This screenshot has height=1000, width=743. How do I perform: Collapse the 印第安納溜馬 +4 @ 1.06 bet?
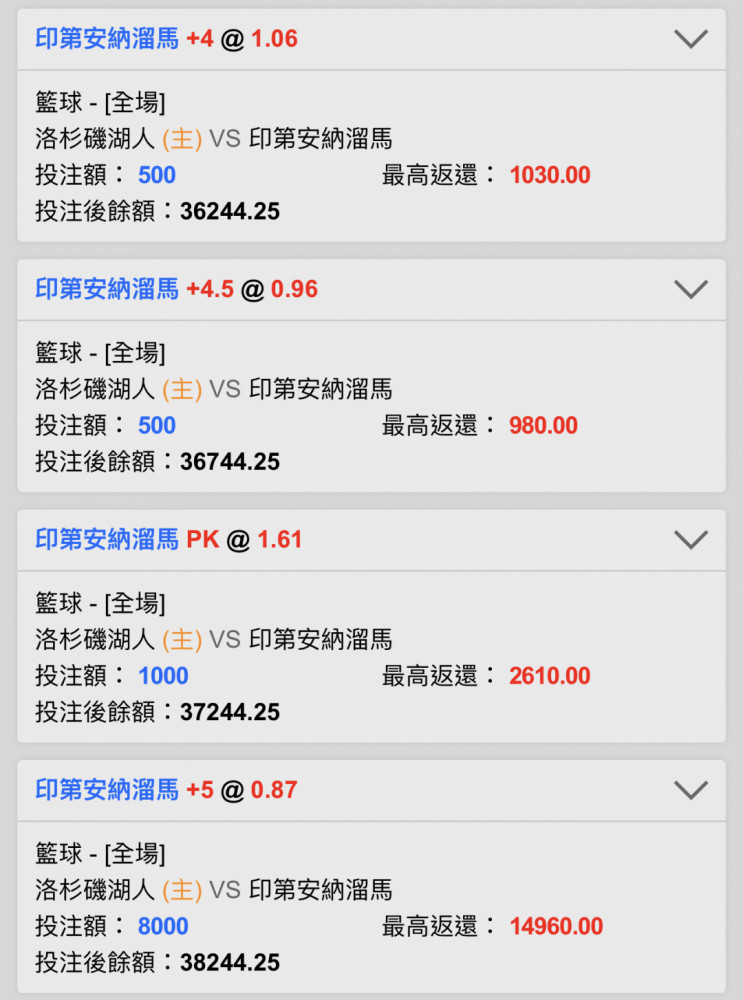pyautogui.click(x=691, y=39)
